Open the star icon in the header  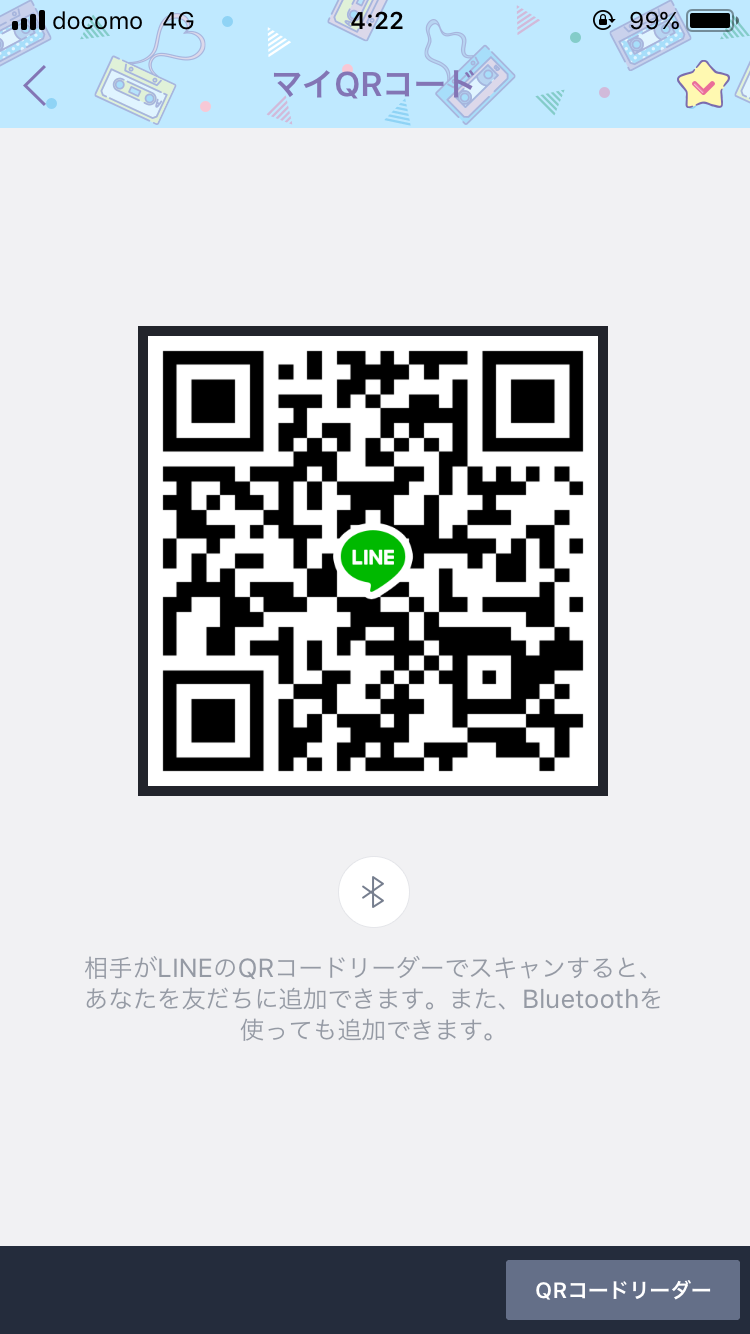(x=703, y=86)
